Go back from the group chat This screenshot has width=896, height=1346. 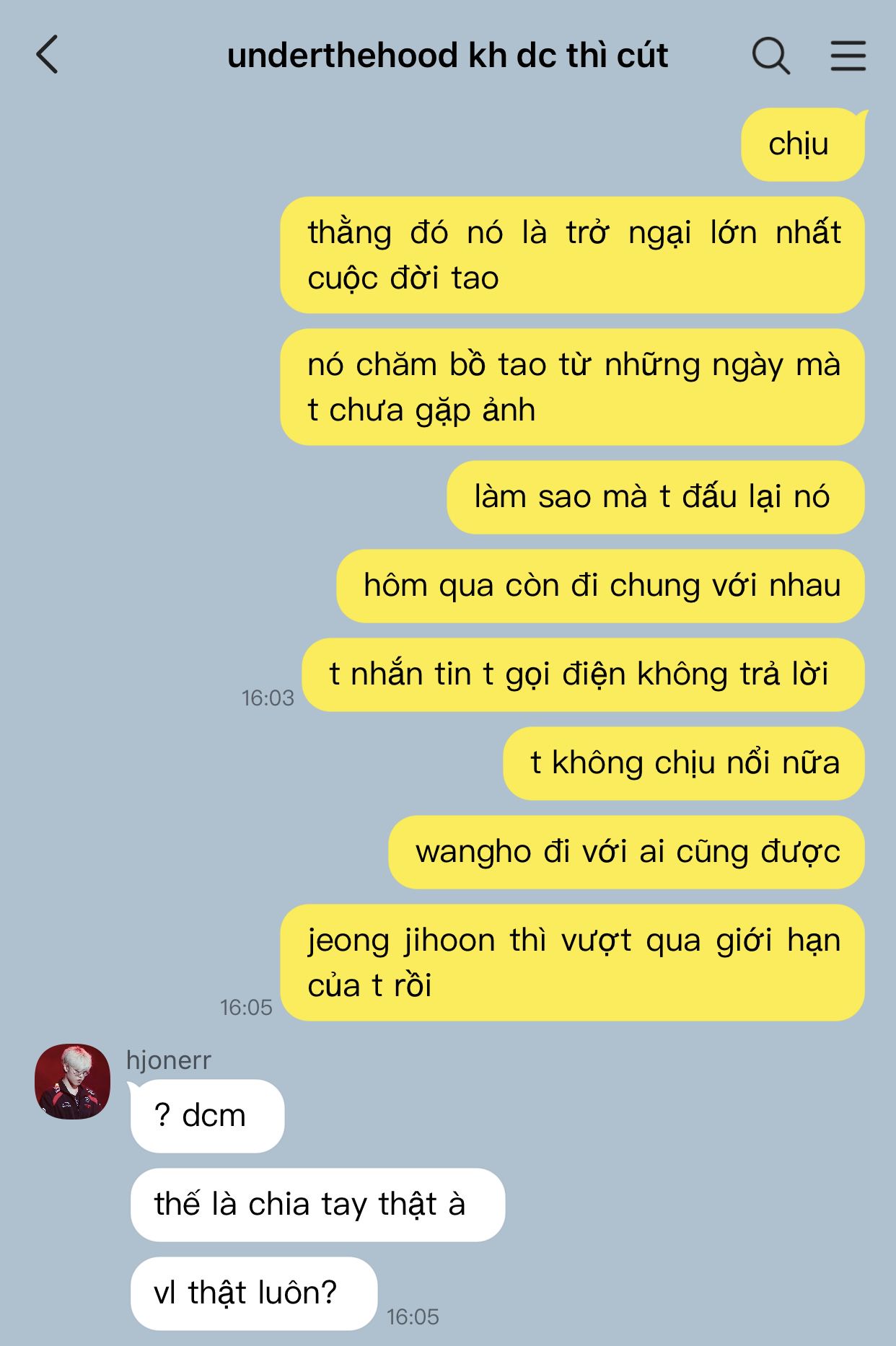coord(47,55)
